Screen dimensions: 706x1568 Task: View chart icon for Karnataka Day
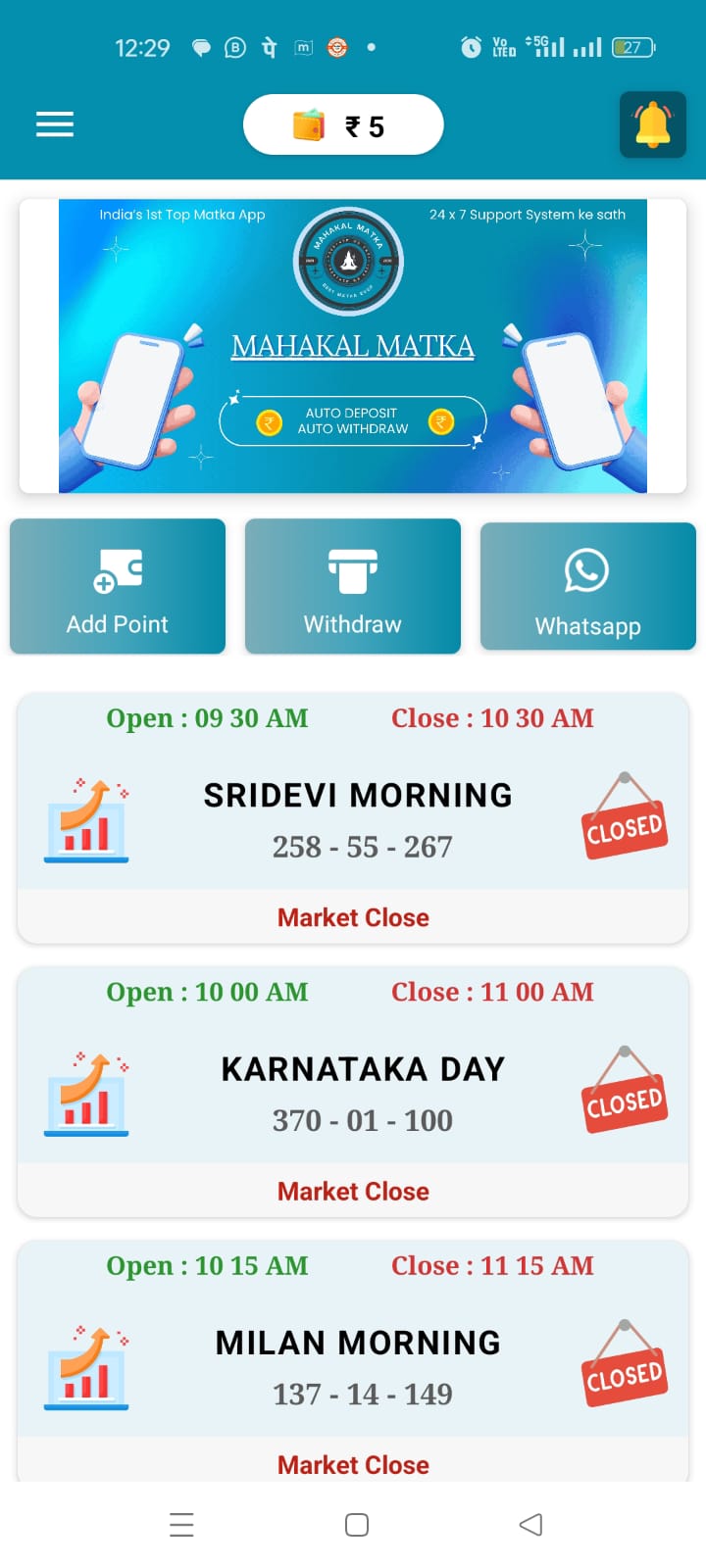(86, 1095)
